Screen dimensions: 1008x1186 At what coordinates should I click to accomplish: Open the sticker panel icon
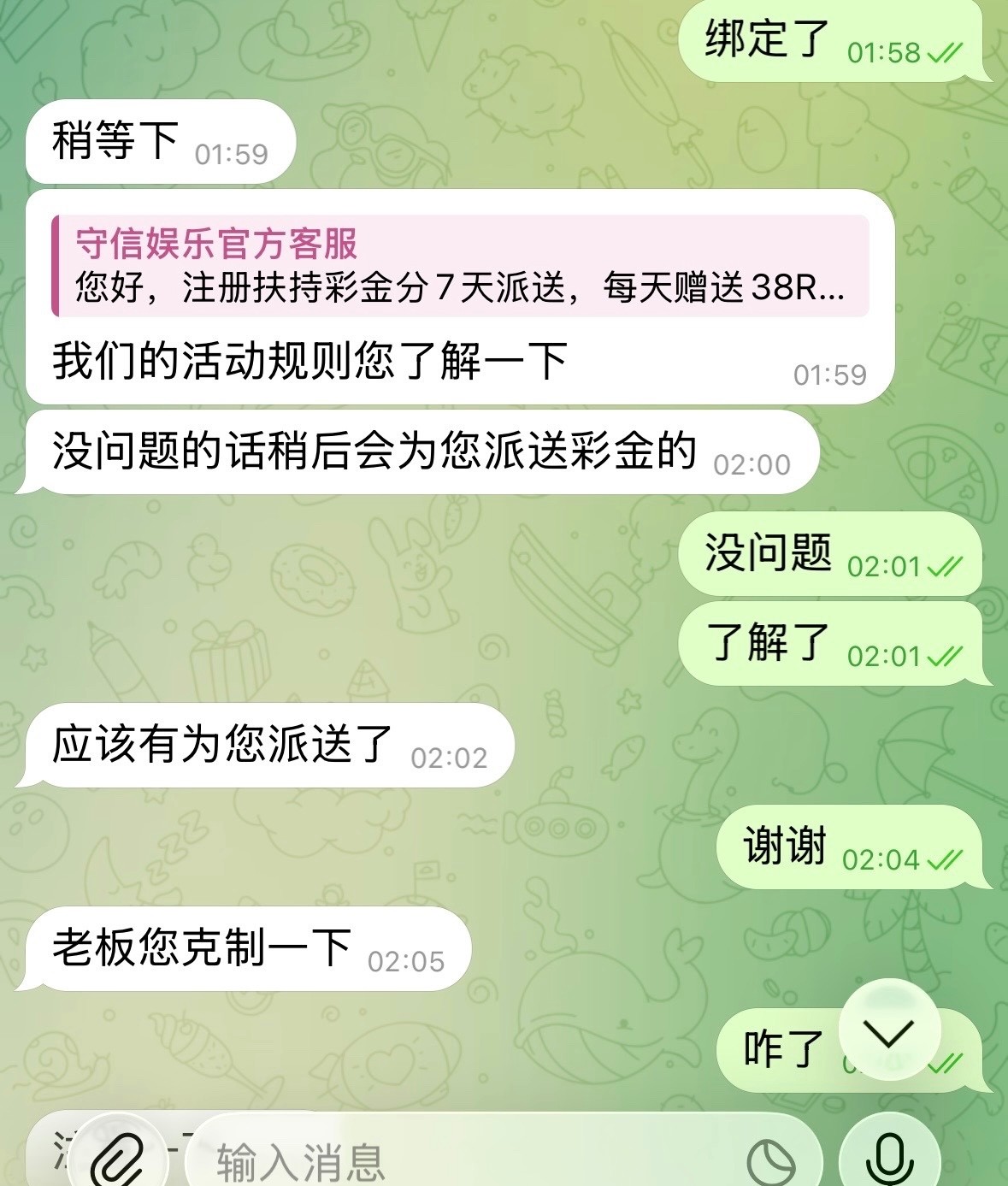point(771,1161)
